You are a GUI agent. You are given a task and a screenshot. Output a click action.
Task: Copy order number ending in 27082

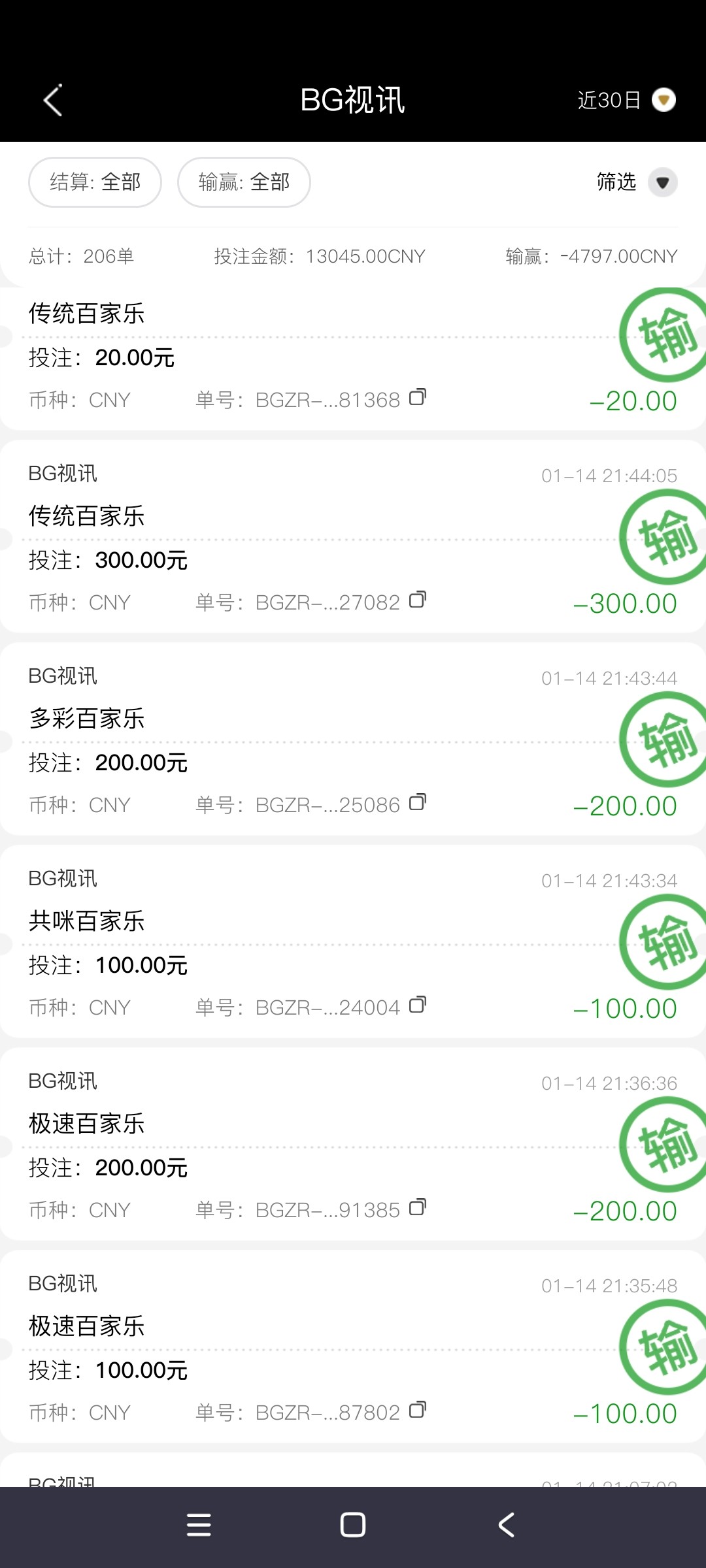[x=418, y=600]
